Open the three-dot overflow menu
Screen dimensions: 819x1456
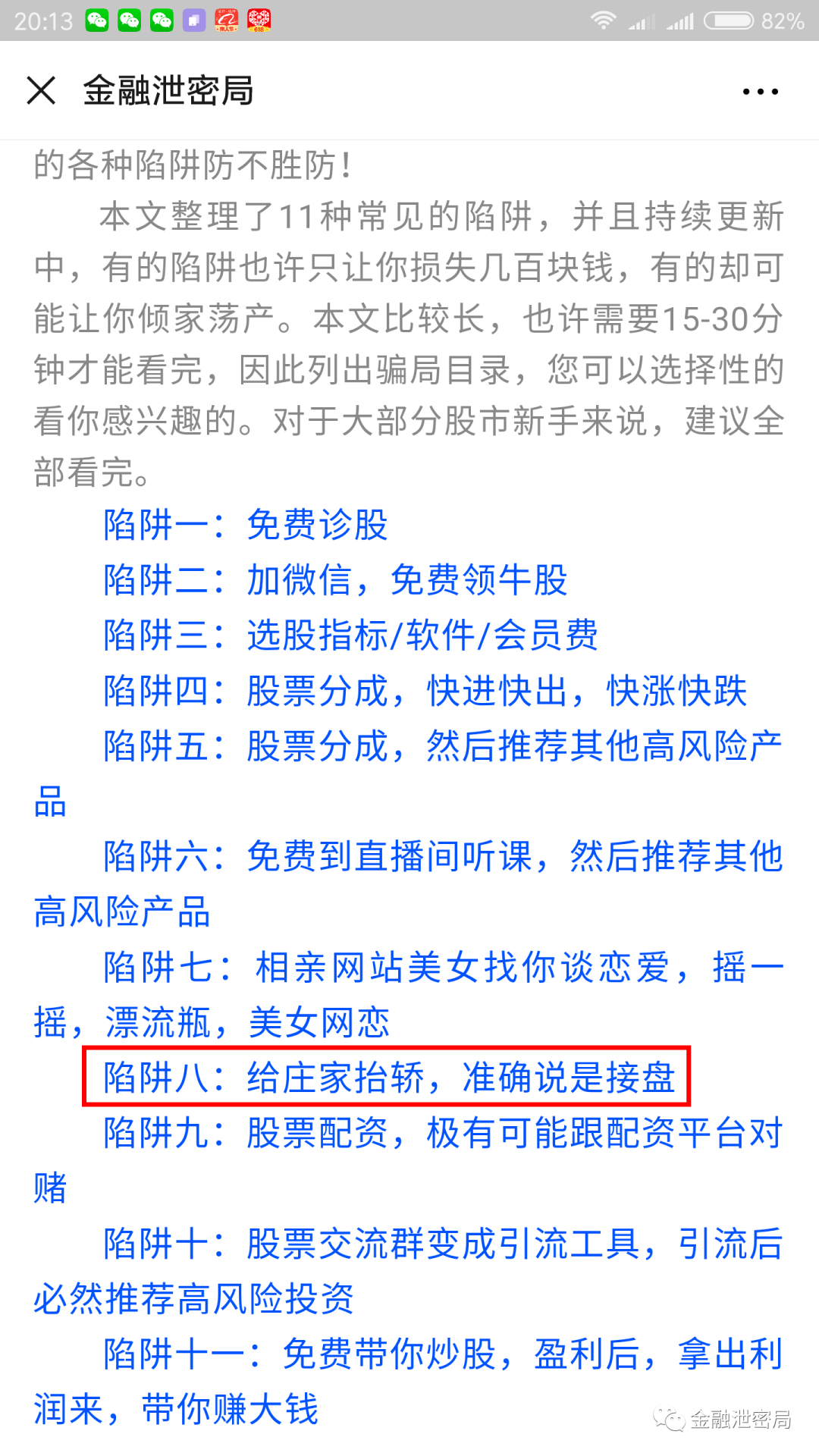pyautogui.click(x=760, y=92)
